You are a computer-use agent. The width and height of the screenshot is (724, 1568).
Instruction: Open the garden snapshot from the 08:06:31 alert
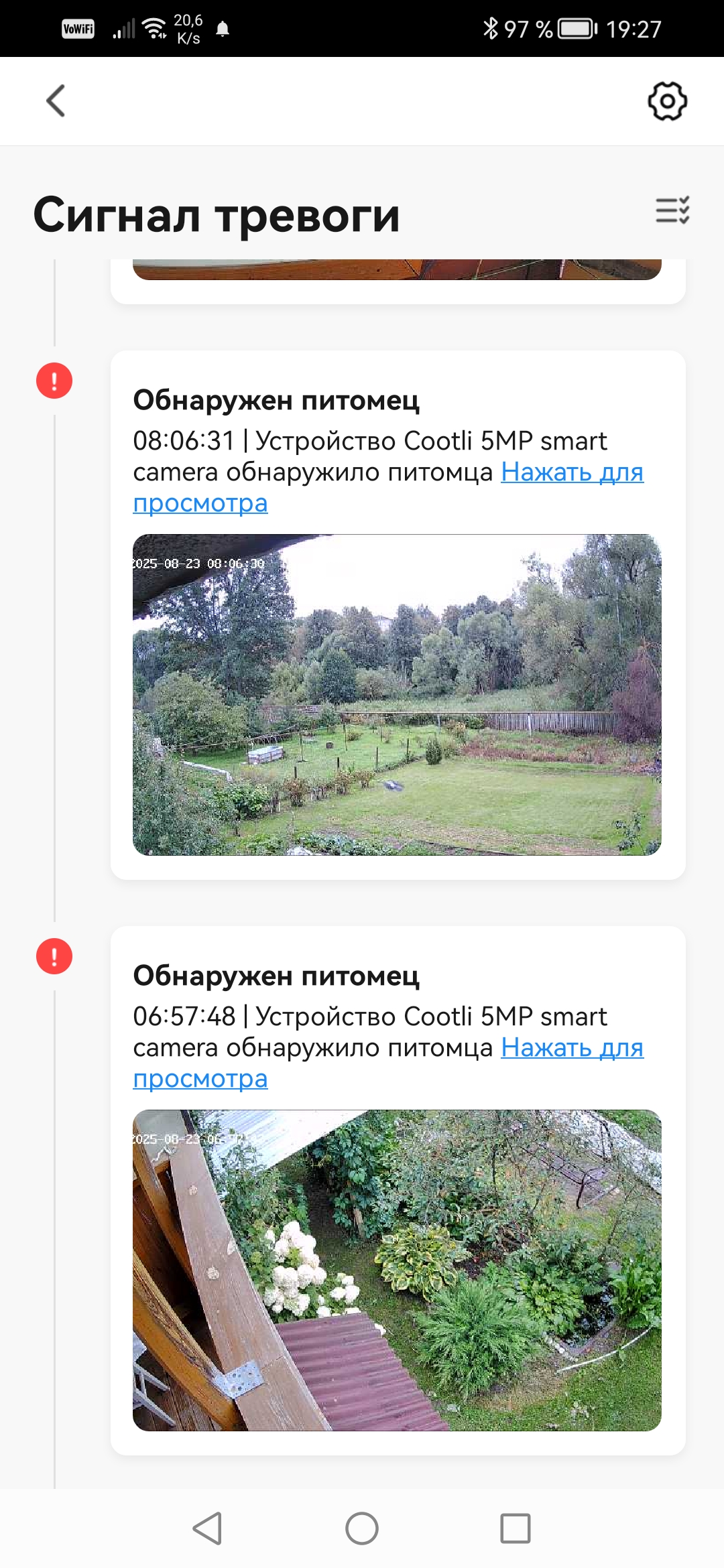click(397, 694)
